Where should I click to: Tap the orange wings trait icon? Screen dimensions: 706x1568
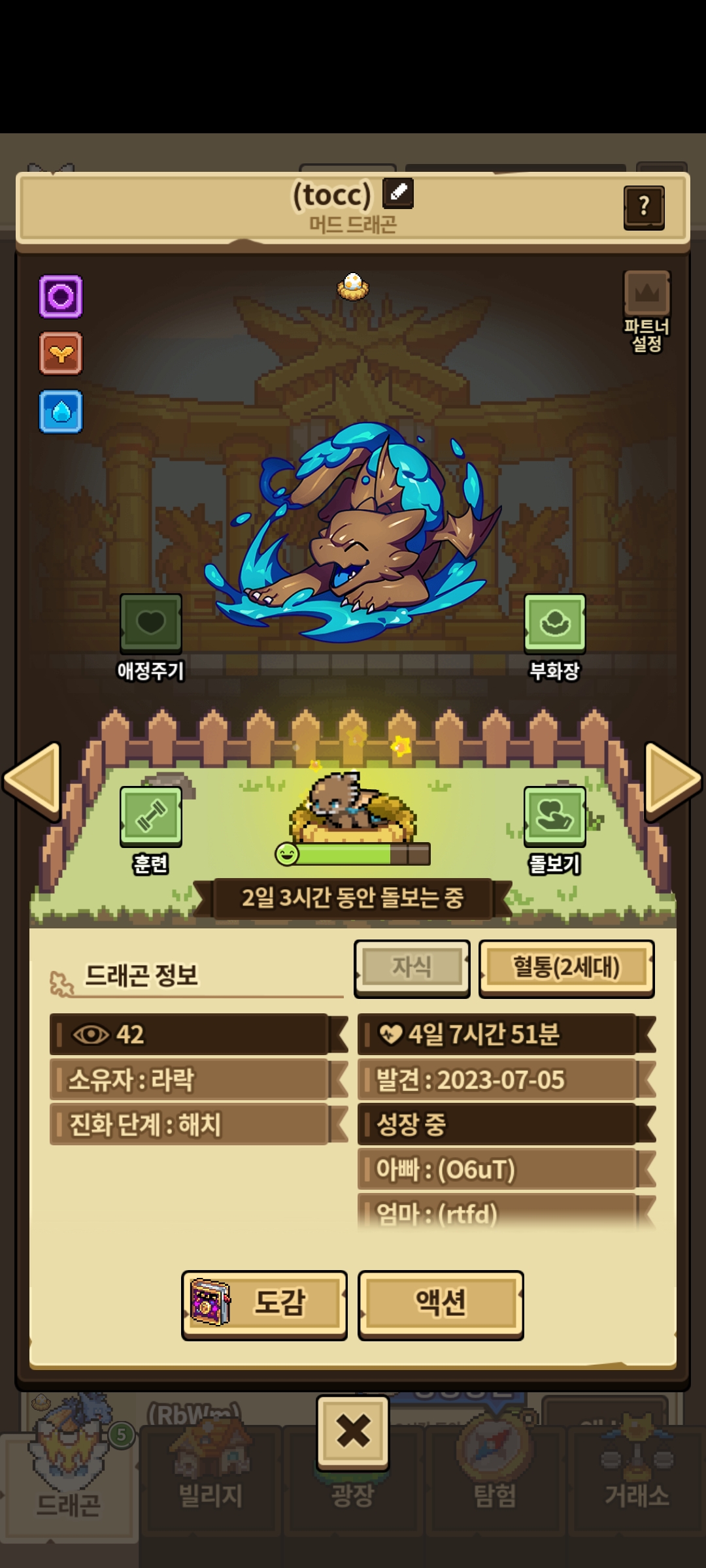(61, 353)
